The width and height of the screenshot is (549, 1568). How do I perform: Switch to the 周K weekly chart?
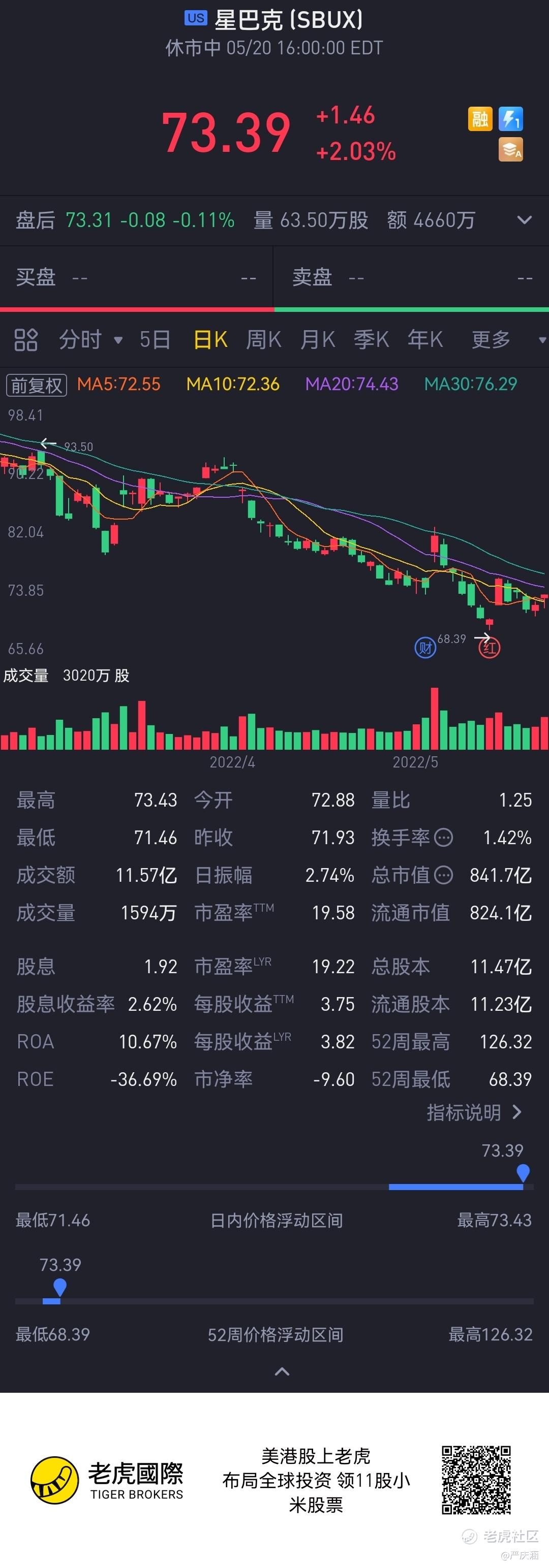[x=263, y=340]
